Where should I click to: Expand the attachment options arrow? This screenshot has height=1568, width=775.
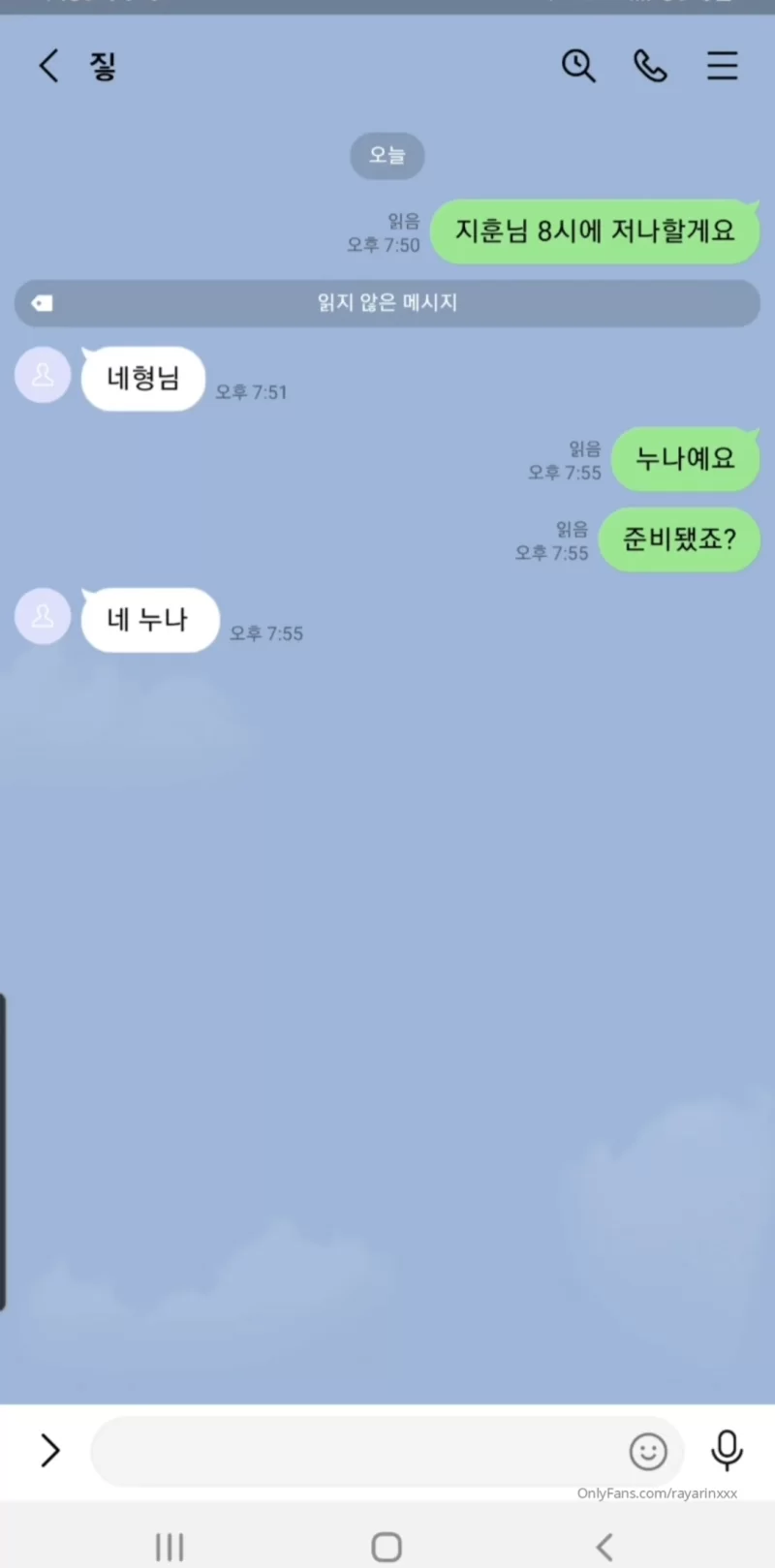click(50, 1450)
